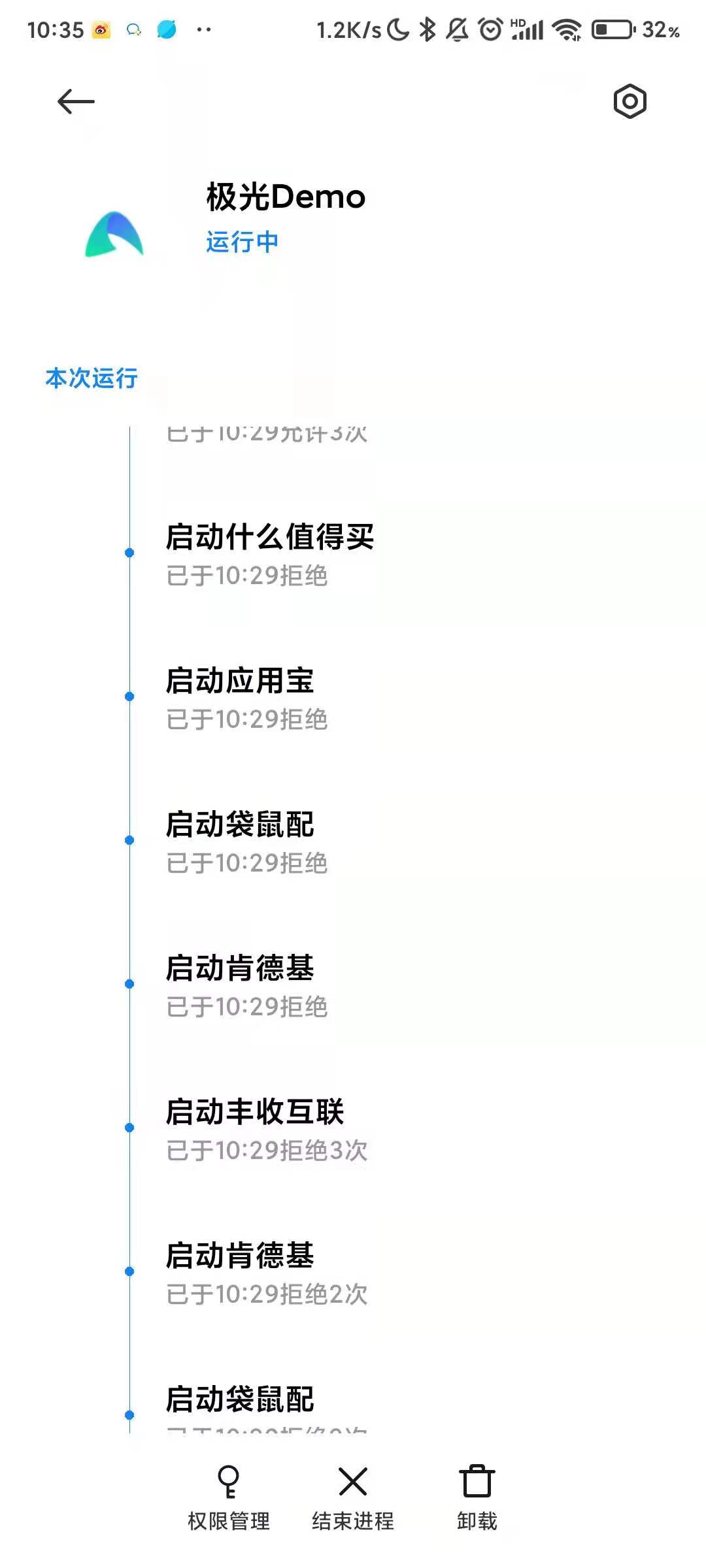Viewport: 706px width, 1568px height.
Task: Open the hexagon settings icon
Action: point(630,101)
